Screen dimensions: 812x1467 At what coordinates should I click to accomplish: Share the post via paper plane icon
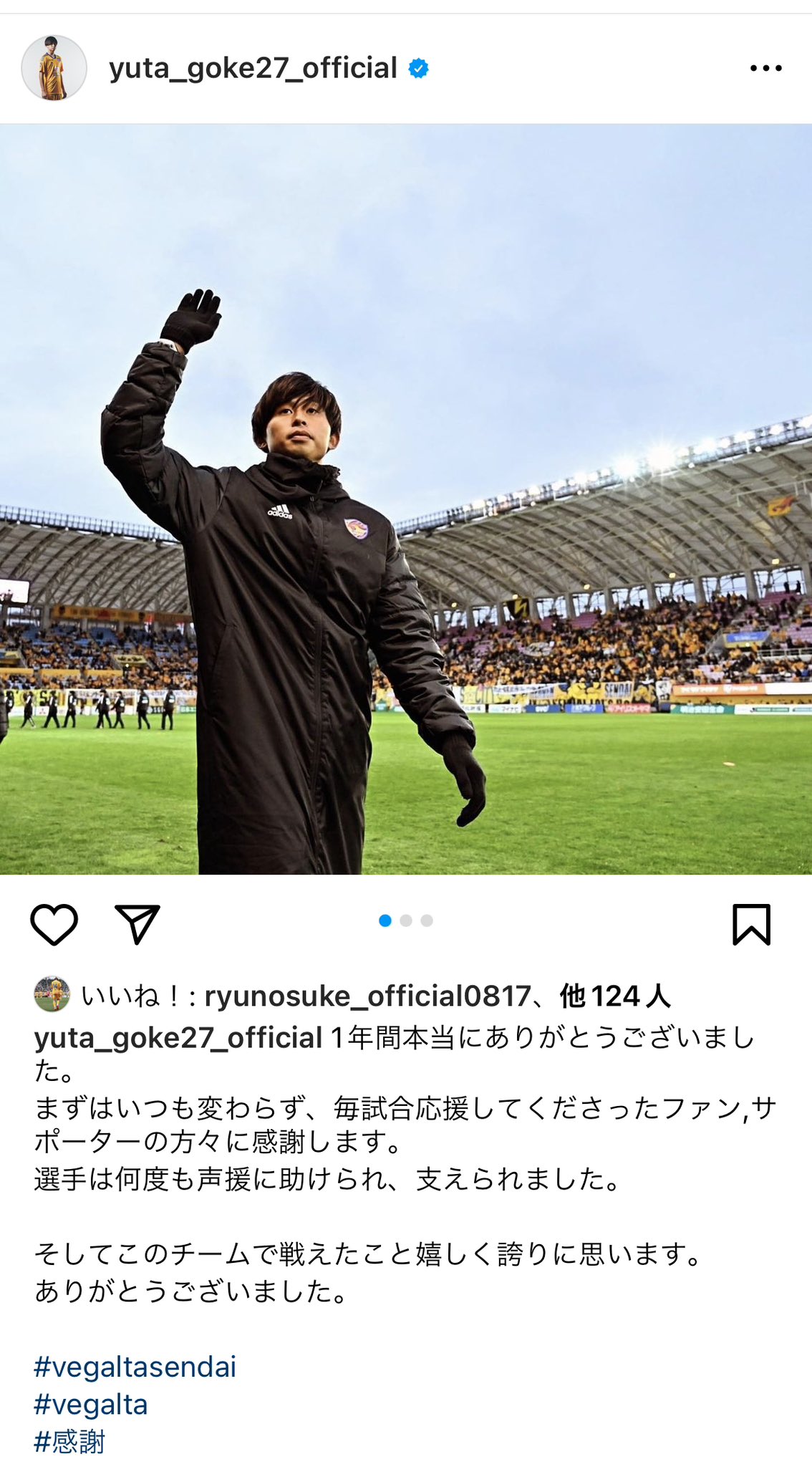point(137,924)
